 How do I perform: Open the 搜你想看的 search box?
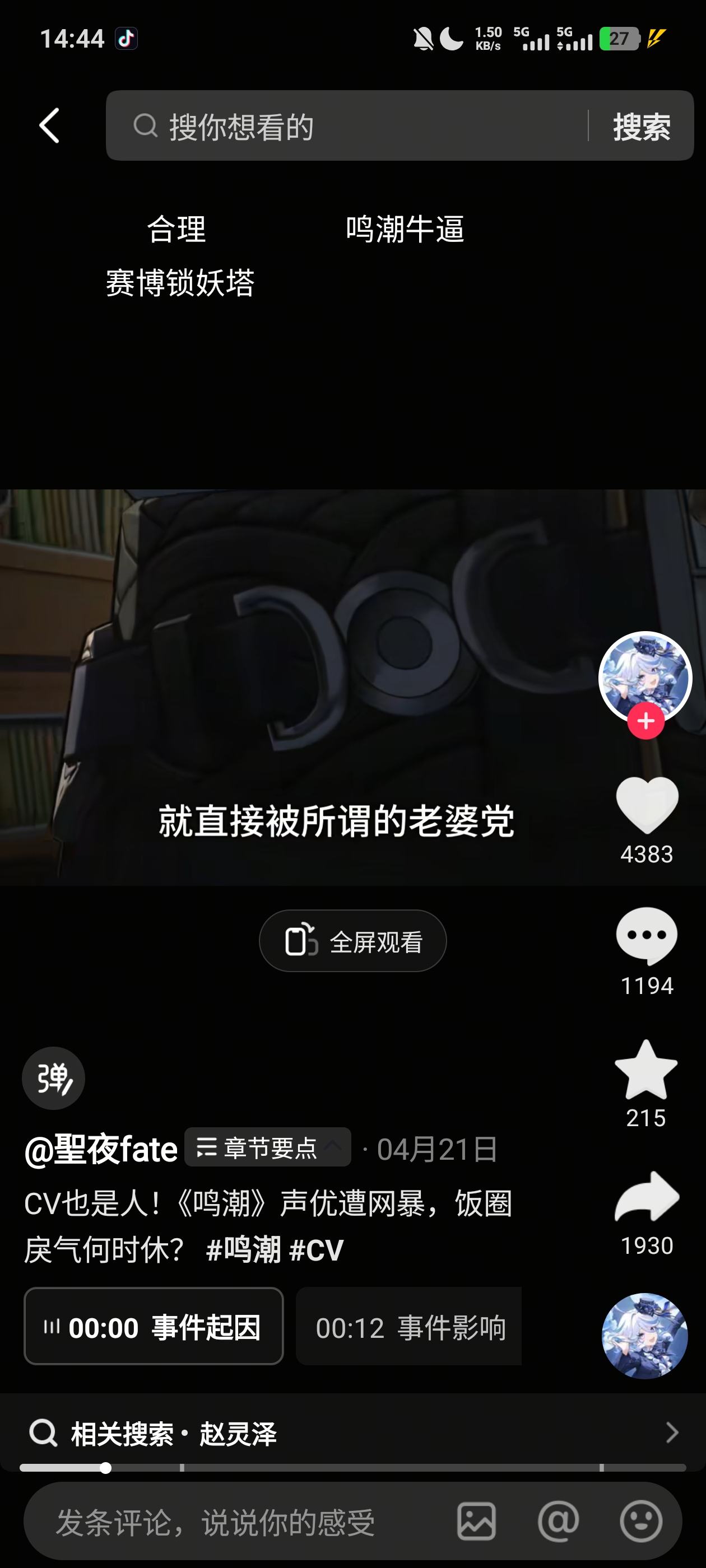[x=346, y=126]
